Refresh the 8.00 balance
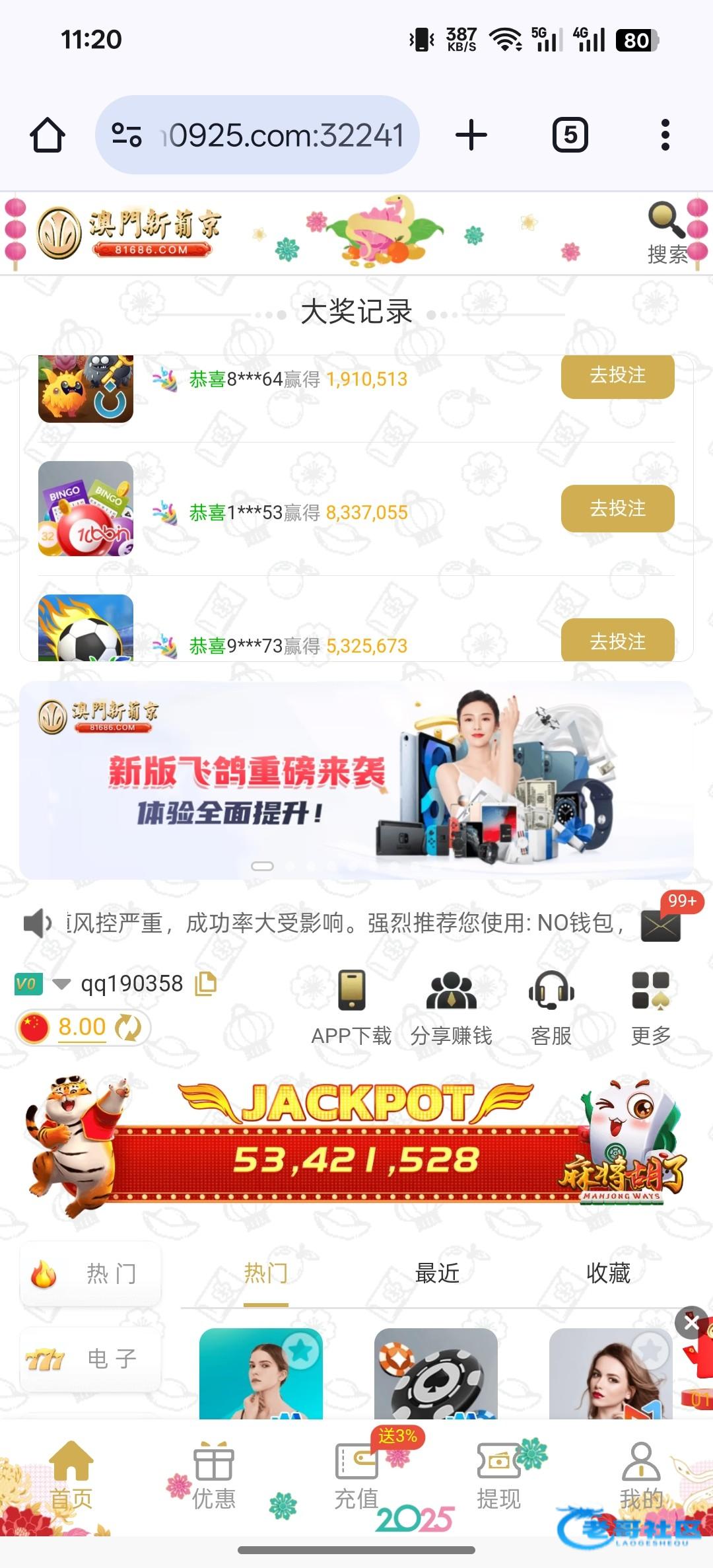This screenshot has width=713, height=1568. click(127, 1028)
